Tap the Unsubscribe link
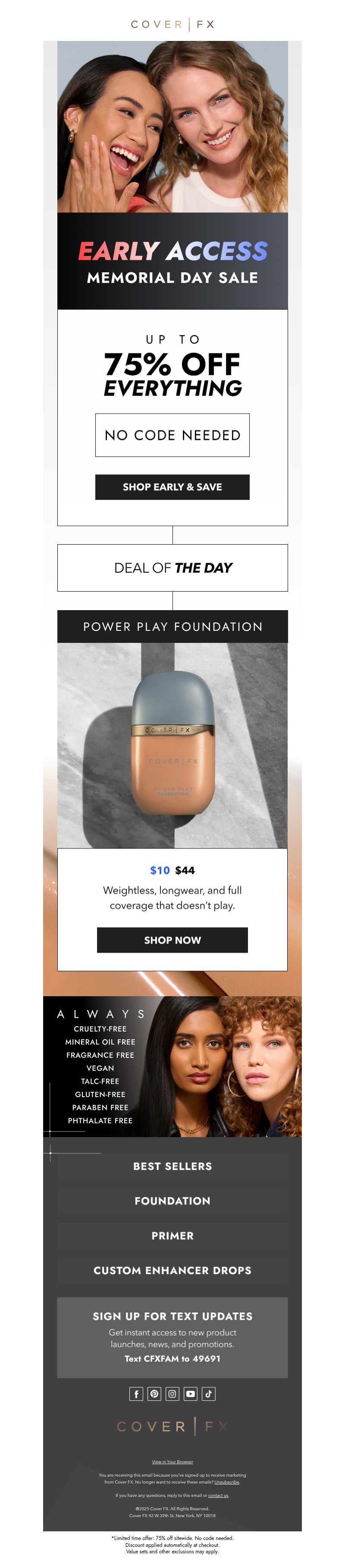 pos(227,1481)
